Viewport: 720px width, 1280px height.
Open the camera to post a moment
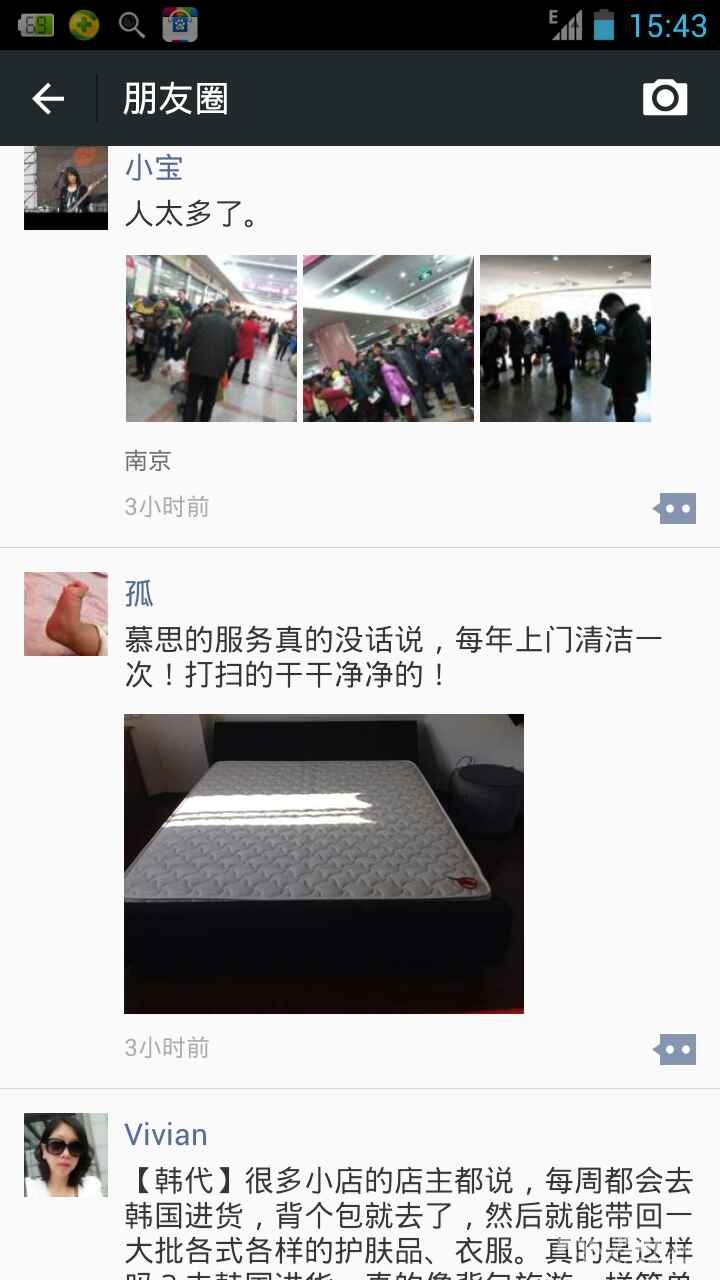tap(665, 97)
